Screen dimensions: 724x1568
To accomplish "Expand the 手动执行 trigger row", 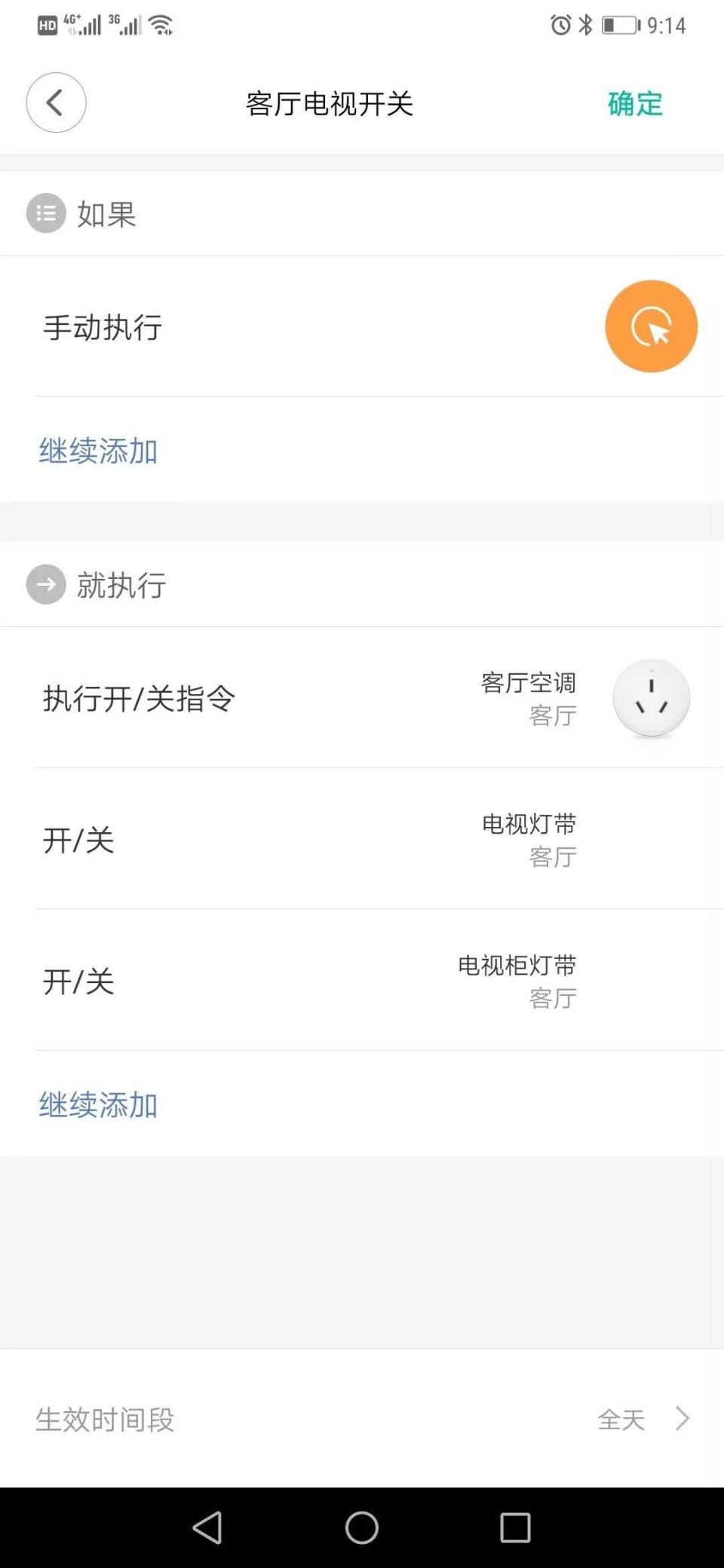I will coord(302,327).
